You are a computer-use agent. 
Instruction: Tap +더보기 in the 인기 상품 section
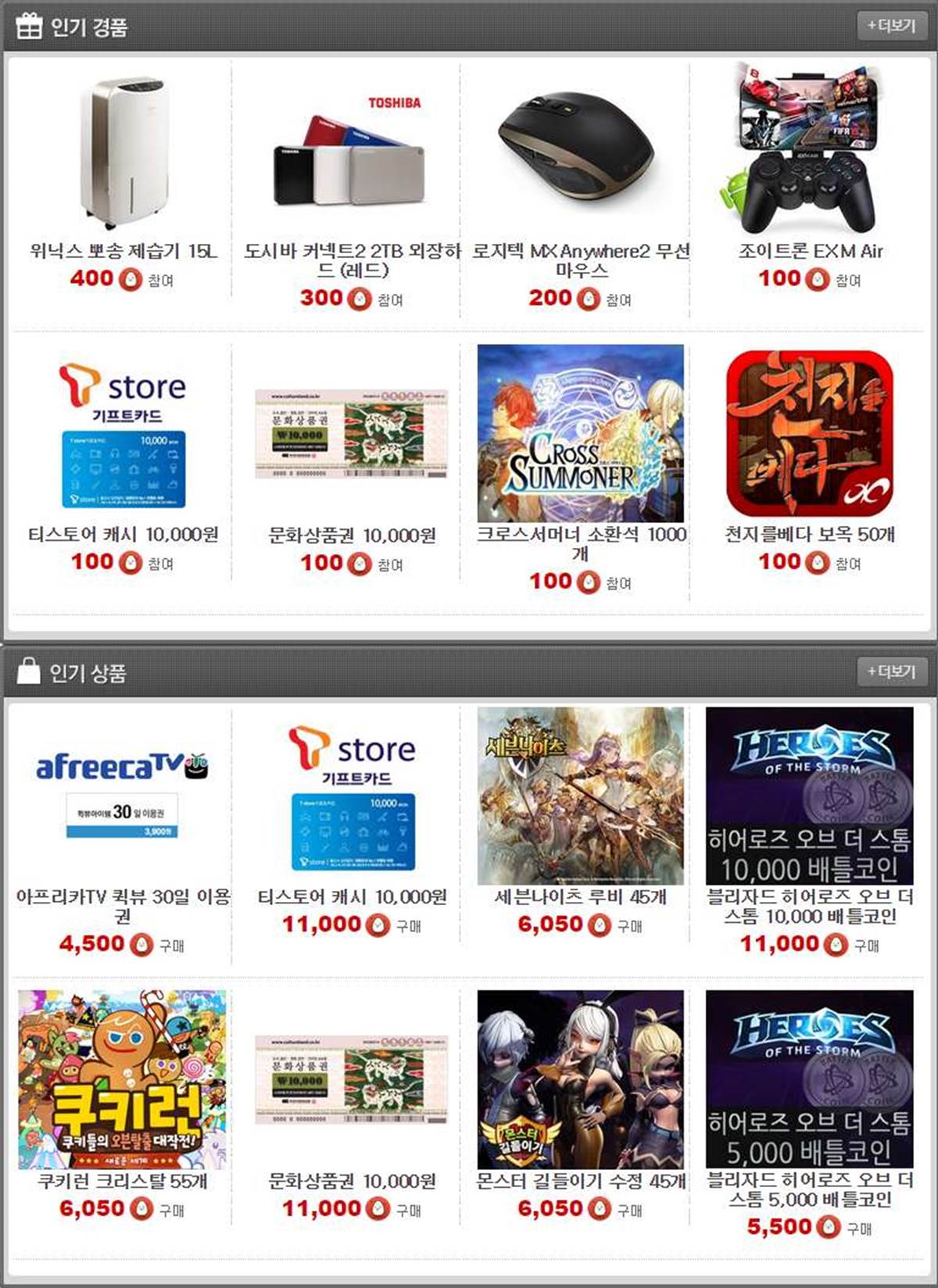891,671
